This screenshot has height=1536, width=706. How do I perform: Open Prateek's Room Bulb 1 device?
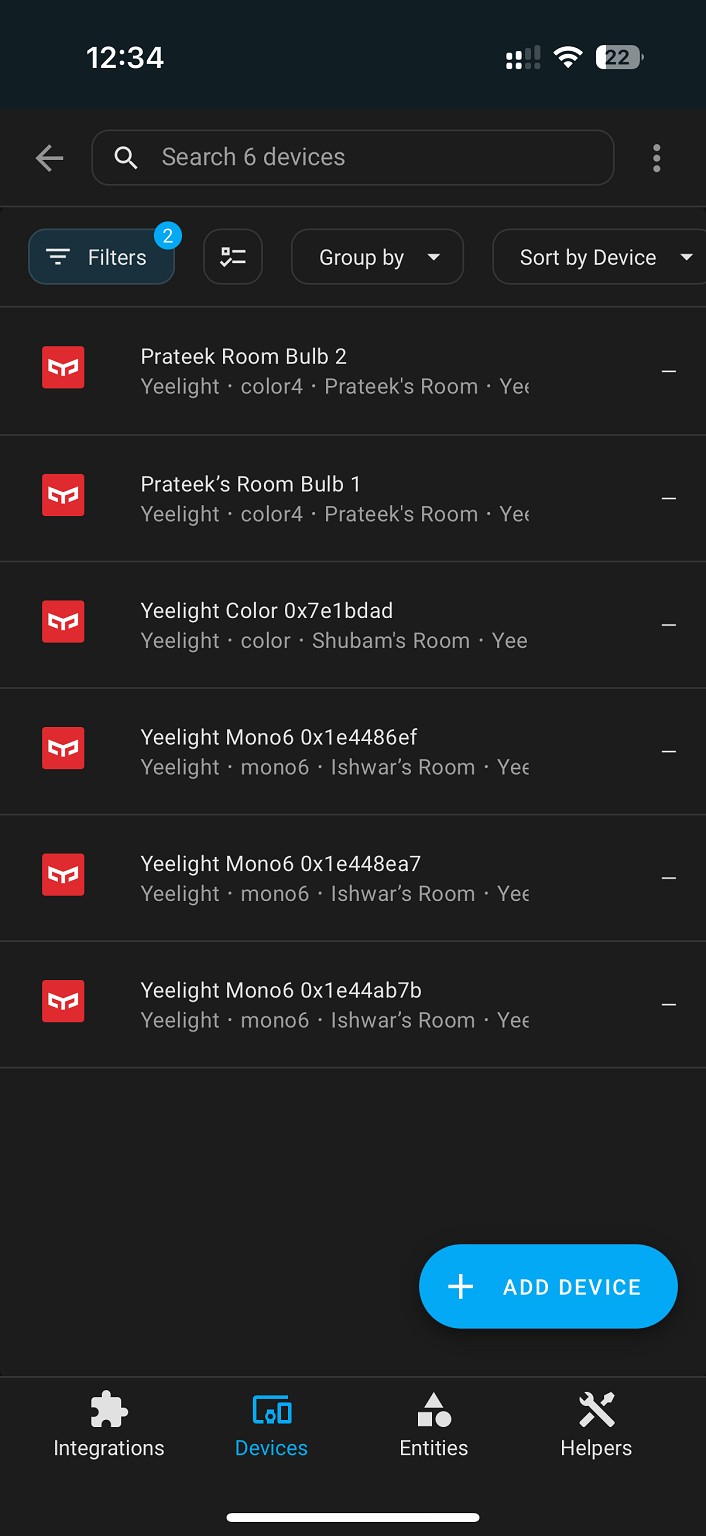tap(353, 498)
